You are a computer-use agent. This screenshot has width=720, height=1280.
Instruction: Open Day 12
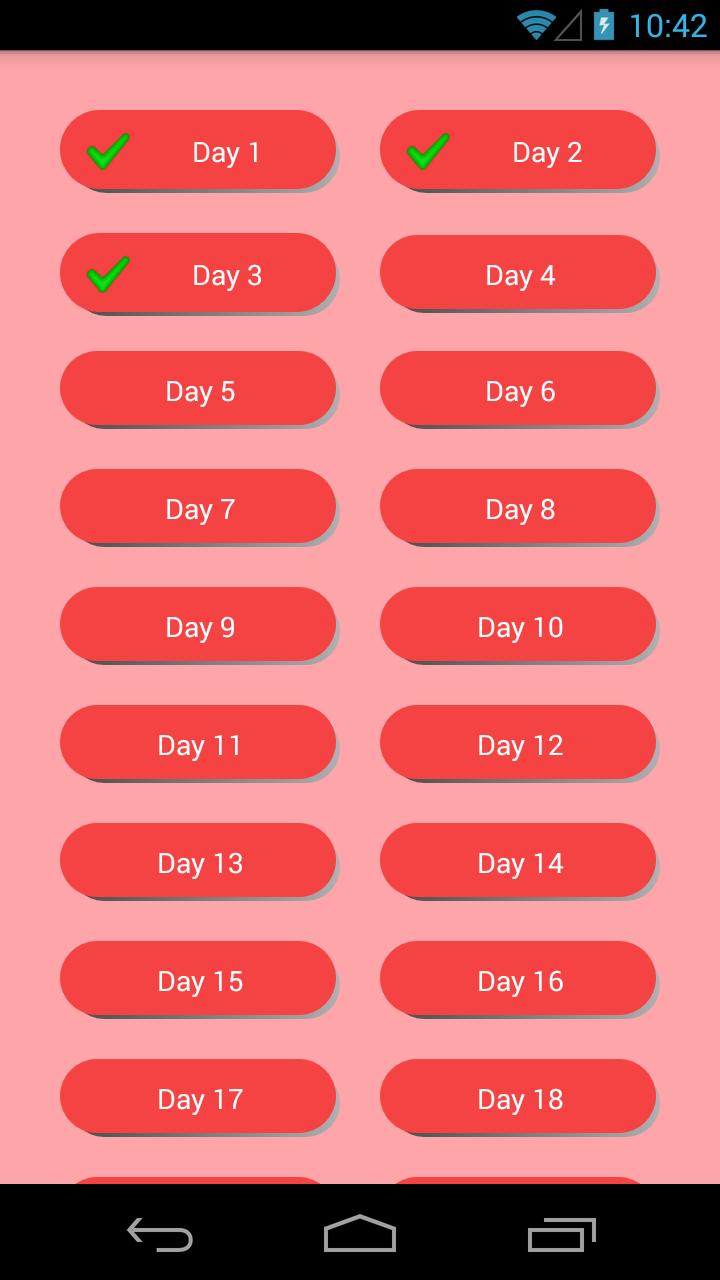pyautogui.click(x=518, y=743)
